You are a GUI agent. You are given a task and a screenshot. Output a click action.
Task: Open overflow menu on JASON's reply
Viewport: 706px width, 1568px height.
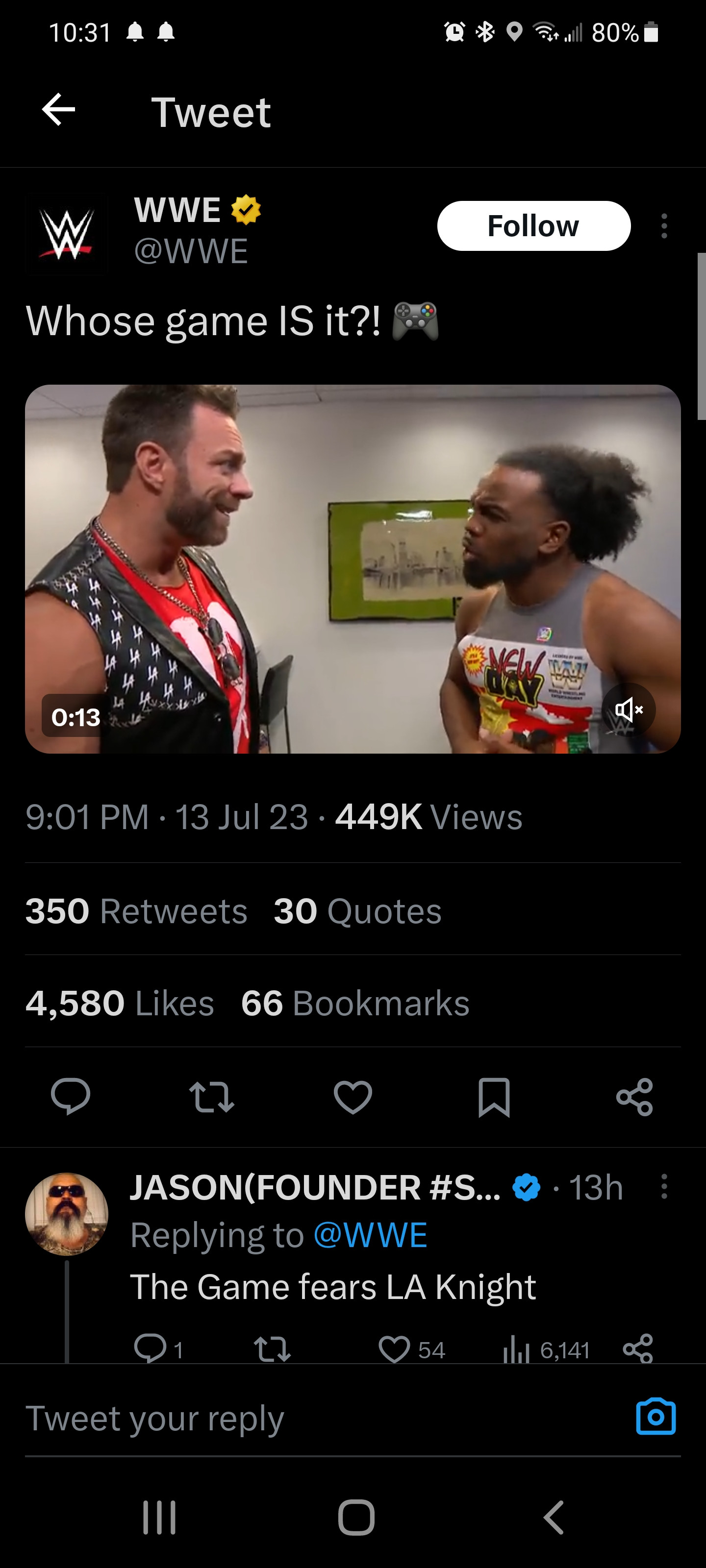click(664, 1186)
